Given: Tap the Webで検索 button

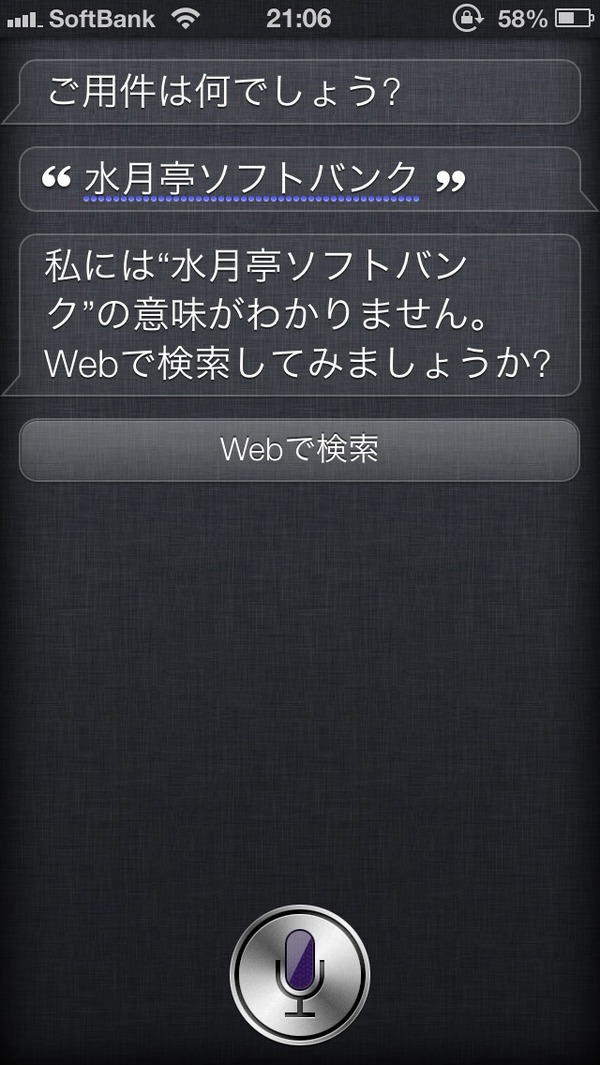Looking at the screenshot, I should pos(300,450).
